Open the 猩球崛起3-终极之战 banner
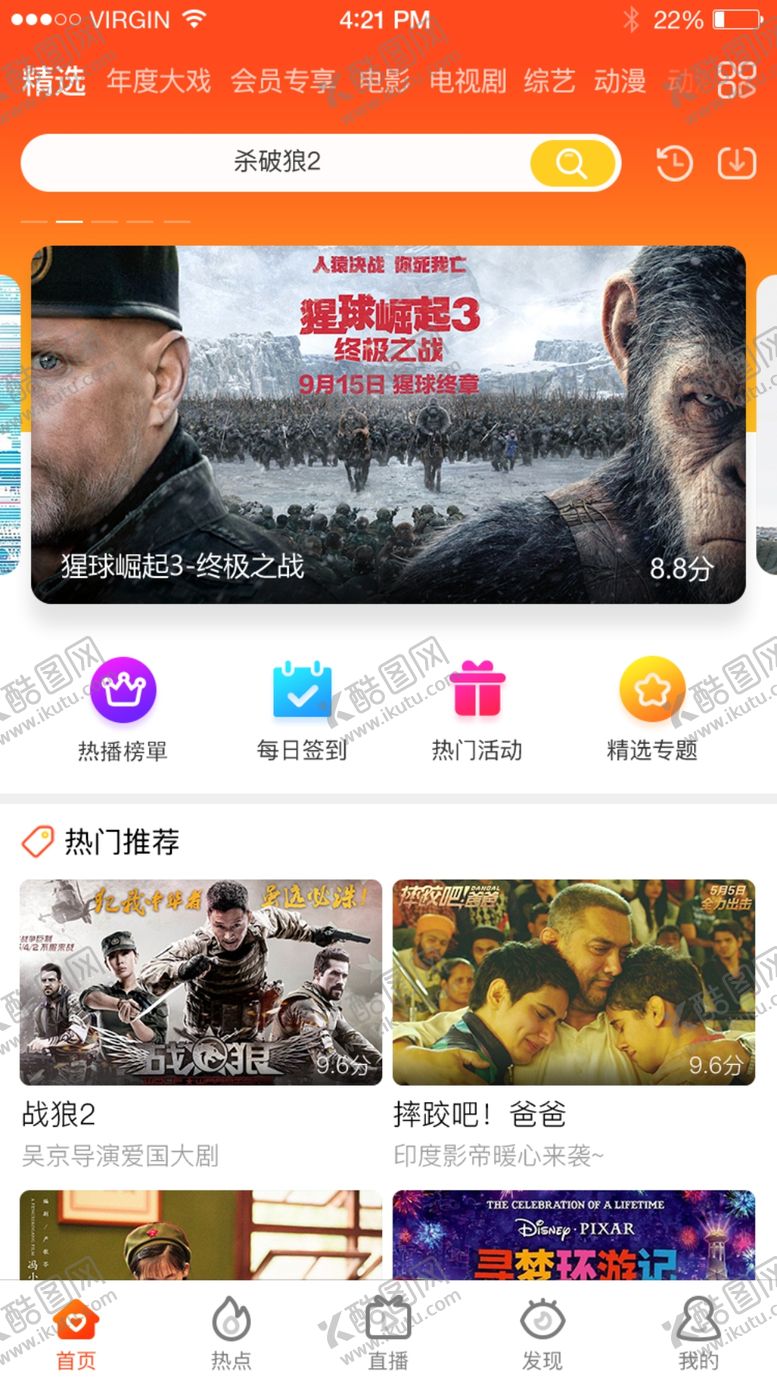This screenshot has width=777, height=1382. click(x=388, y=424)
